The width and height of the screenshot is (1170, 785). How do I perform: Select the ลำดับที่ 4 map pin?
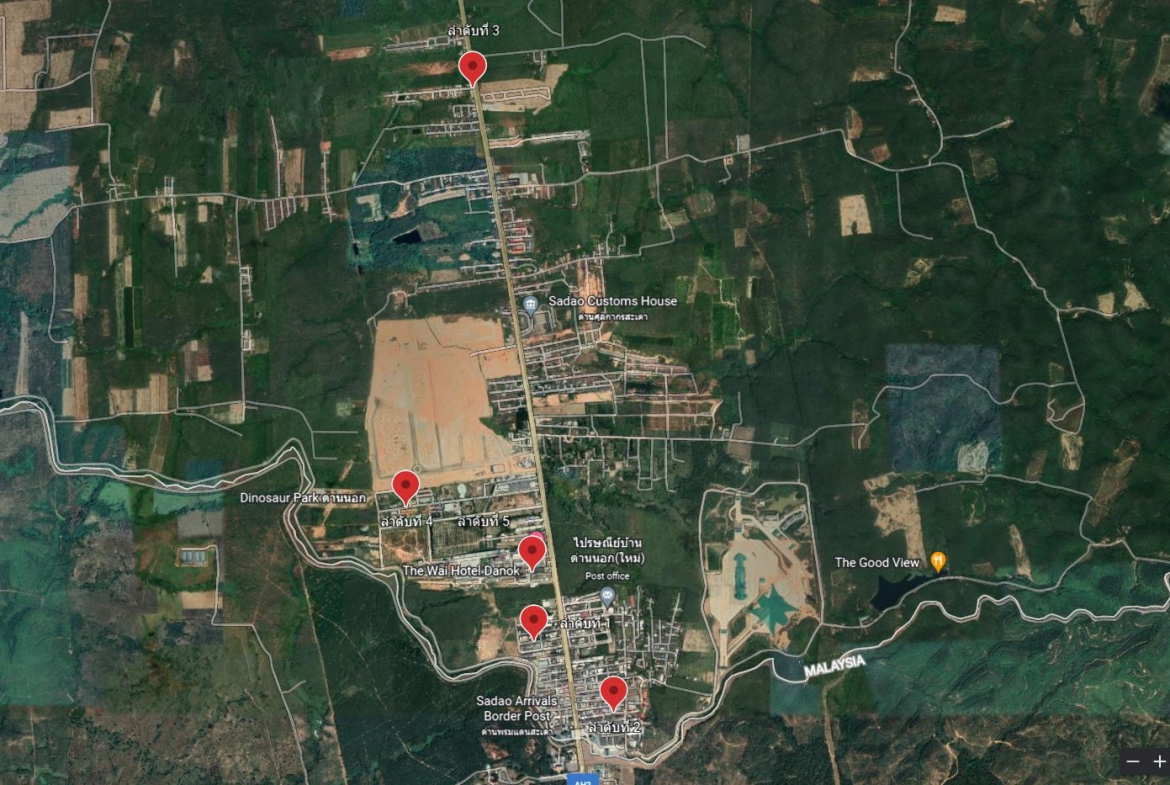point(404,486)
